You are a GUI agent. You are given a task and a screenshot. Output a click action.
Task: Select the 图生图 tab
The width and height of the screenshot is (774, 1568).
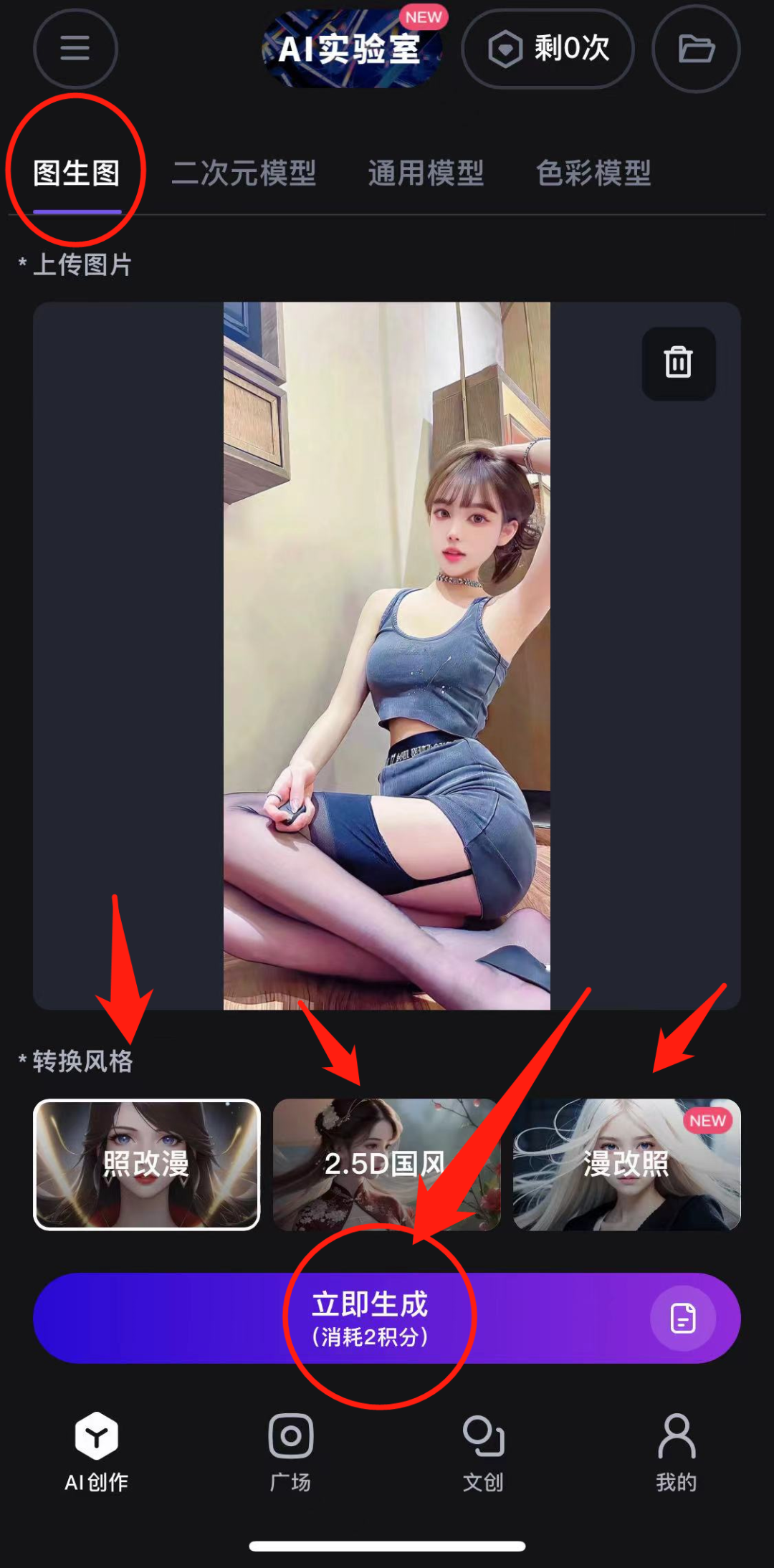coord(77,173)
